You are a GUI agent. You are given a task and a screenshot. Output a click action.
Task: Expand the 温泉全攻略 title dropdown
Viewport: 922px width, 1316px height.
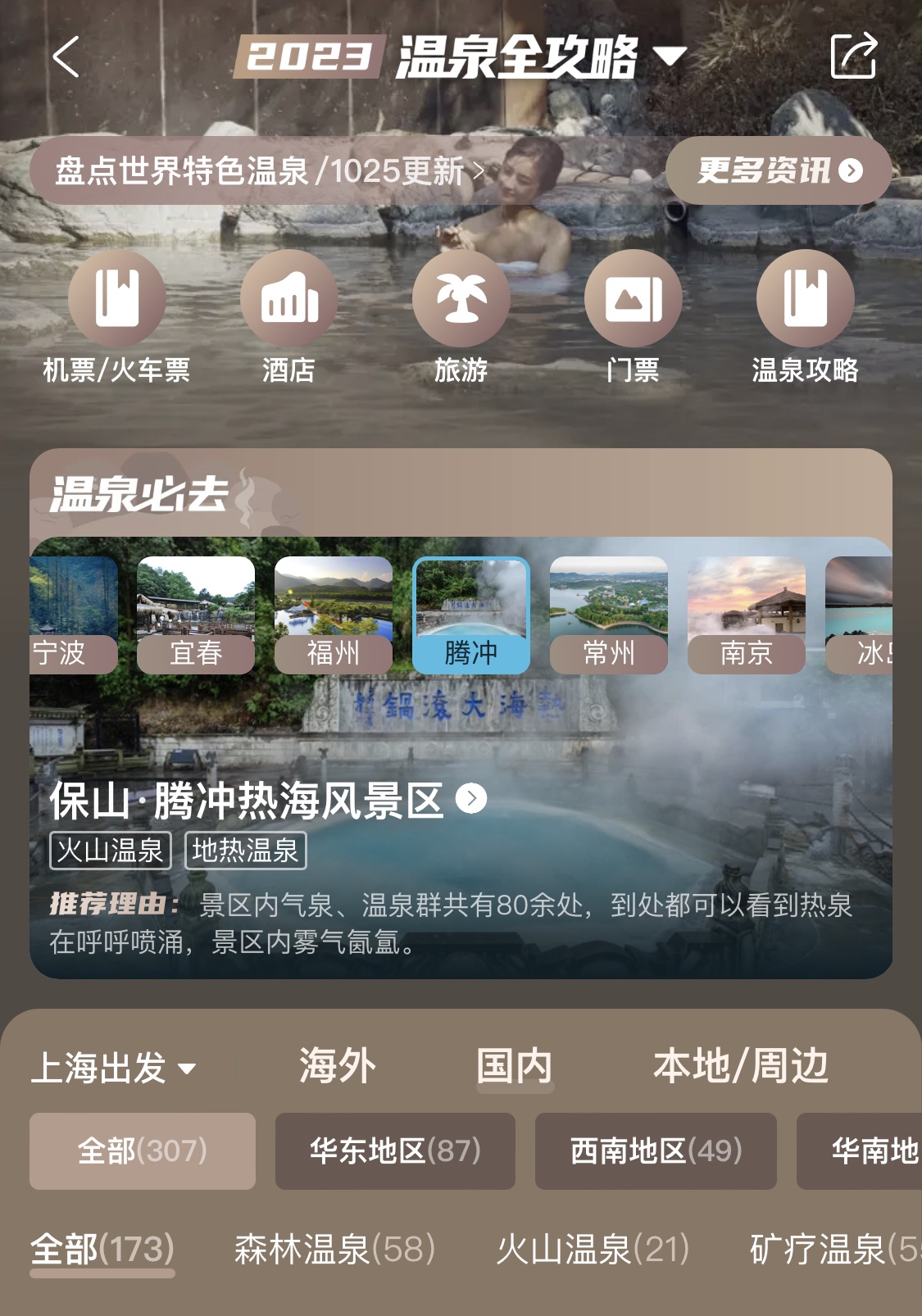(x=670, y=57)
